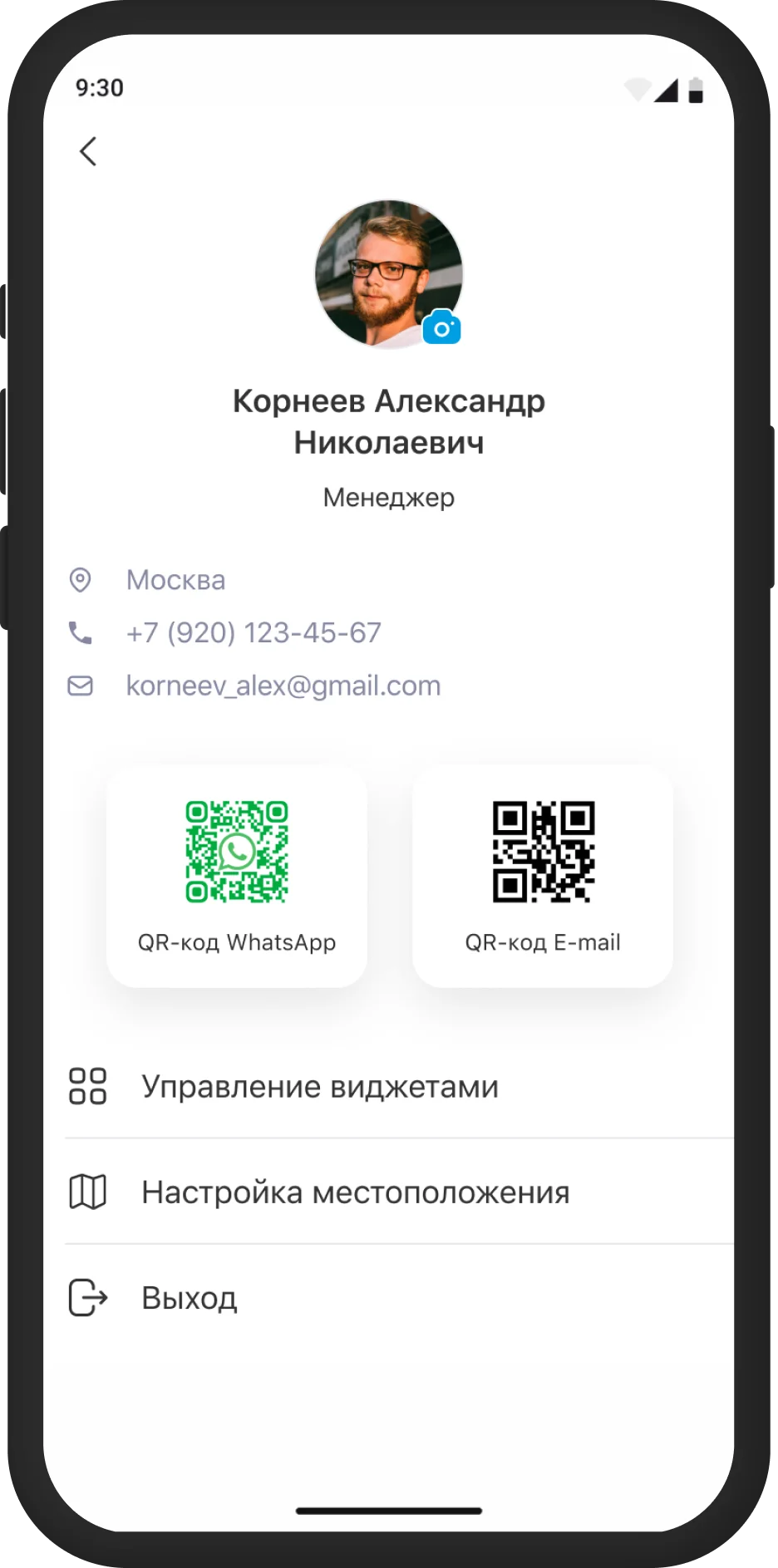Screen dimensions: 778x1568
Task: Open the QR-код E-mail card
Action: click(x=543, y=876)
